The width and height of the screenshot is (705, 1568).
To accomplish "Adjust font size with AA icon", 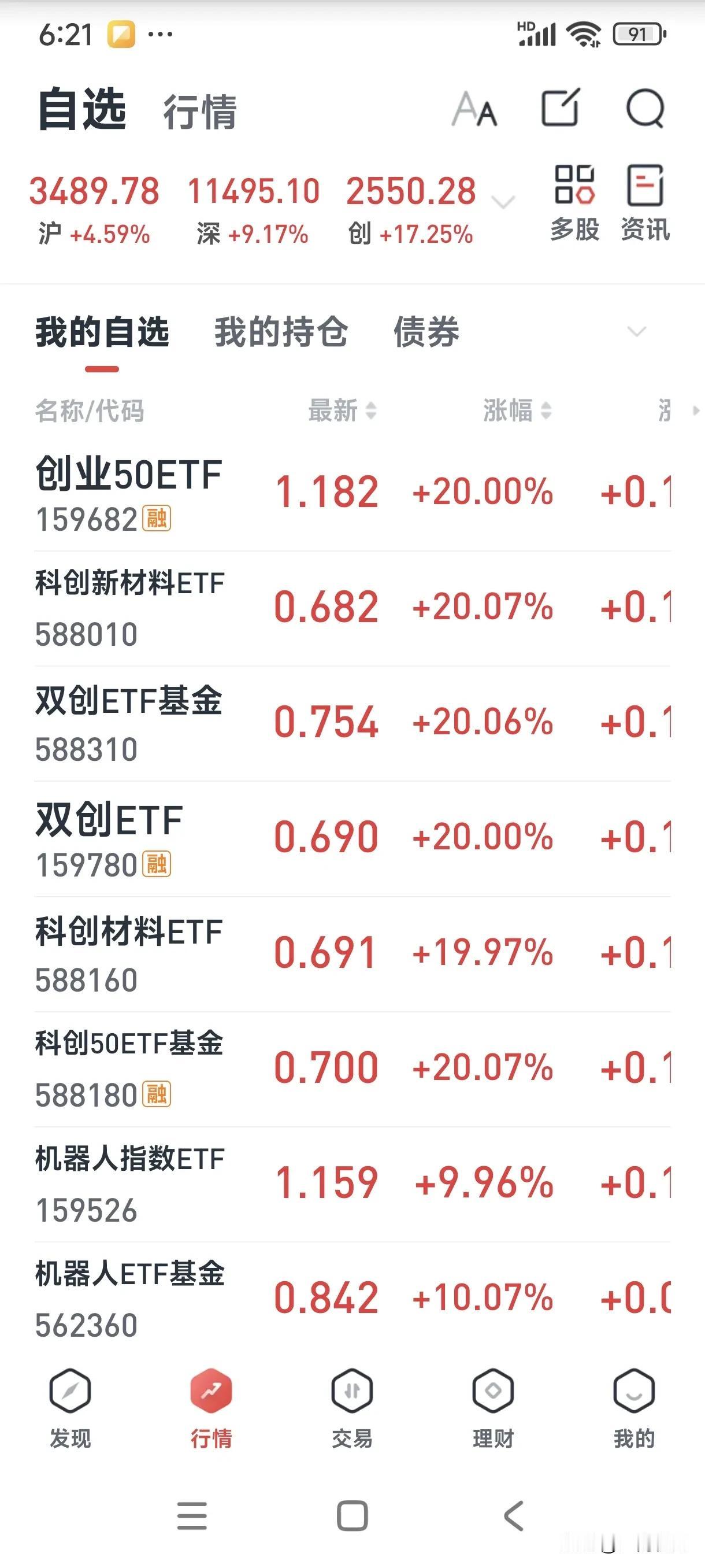I will 474,108.
